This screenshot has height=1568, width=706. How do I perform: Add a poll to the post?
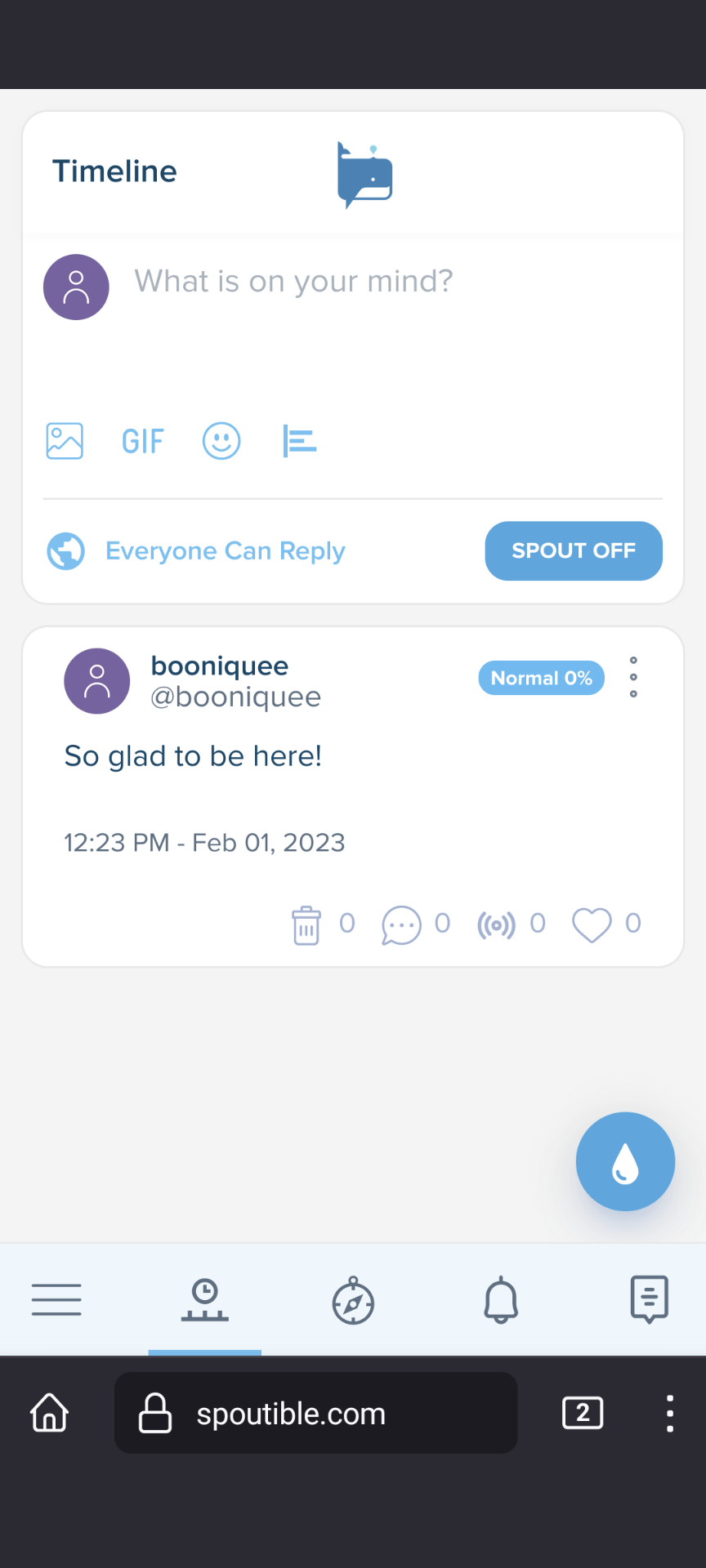(299, 441)
